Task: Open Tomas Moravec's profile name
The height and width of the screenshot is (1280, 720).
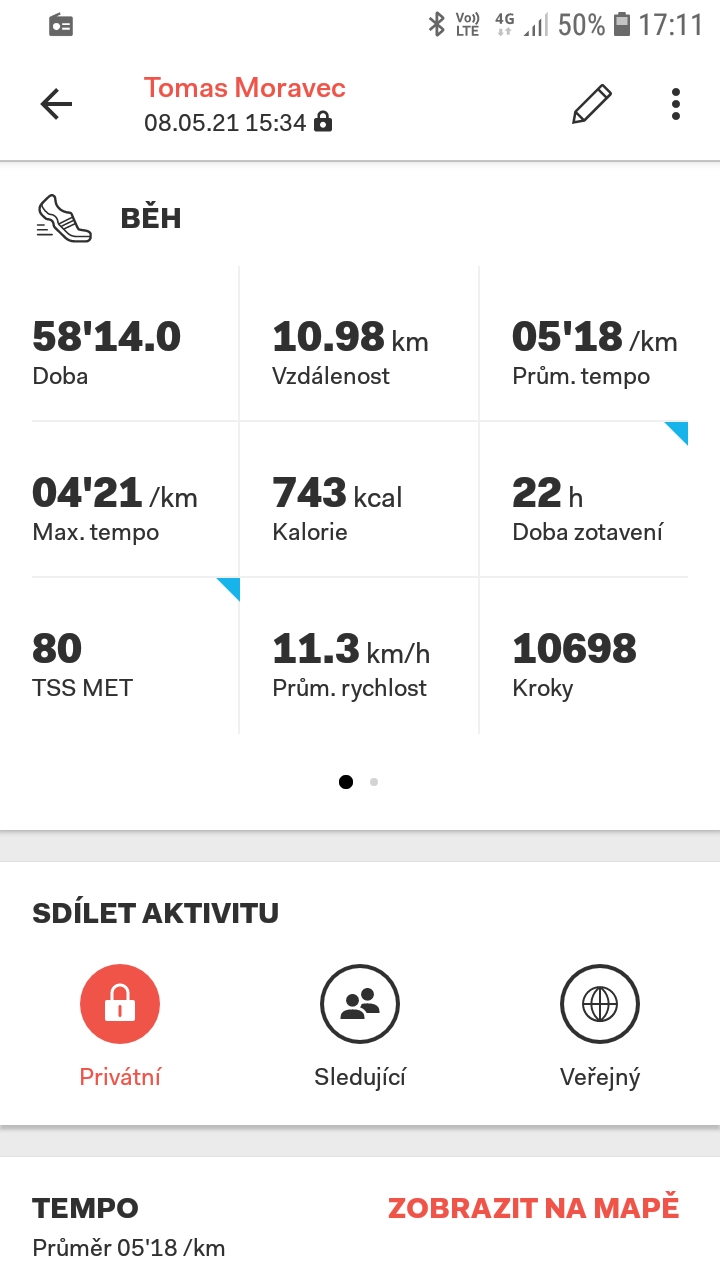Action: (245, 88)
